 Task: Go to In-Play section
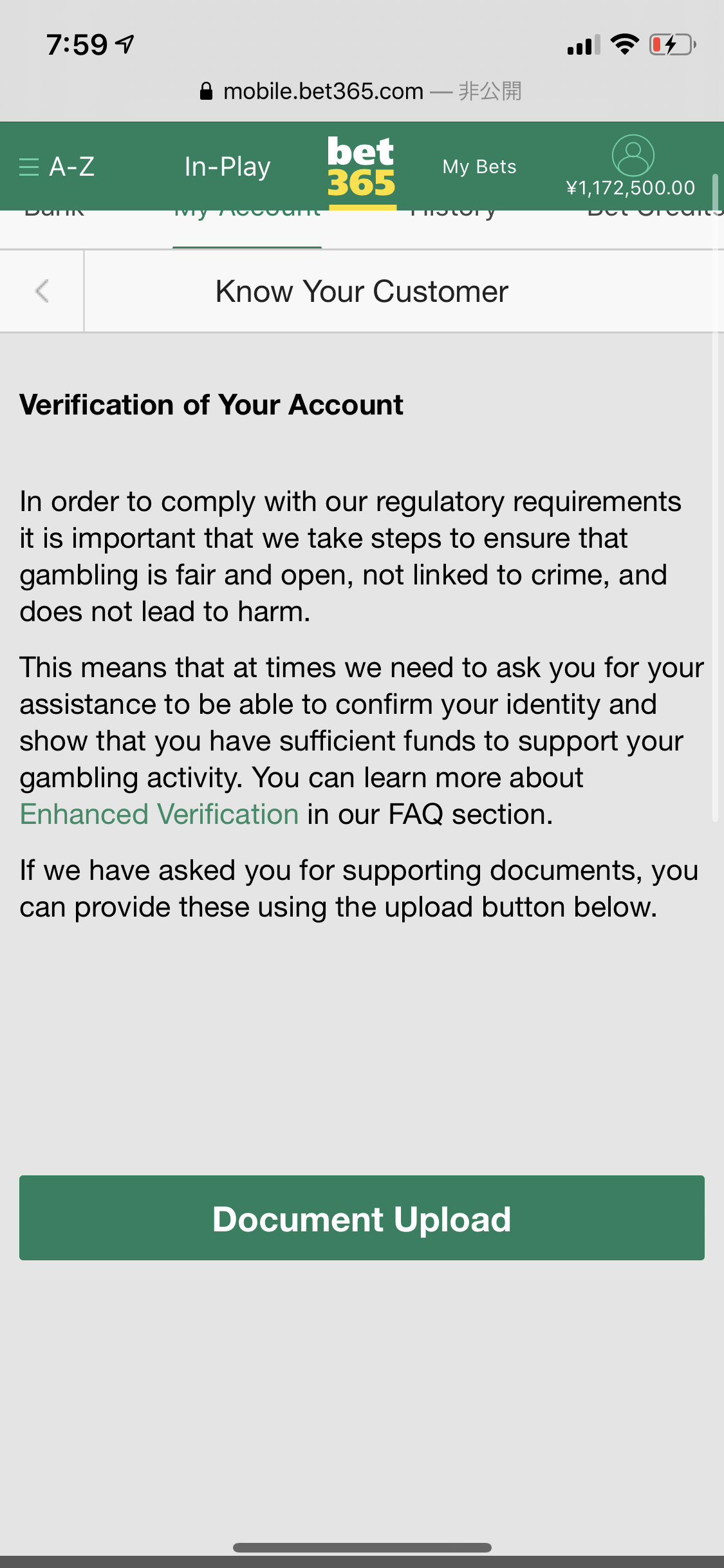227,167
